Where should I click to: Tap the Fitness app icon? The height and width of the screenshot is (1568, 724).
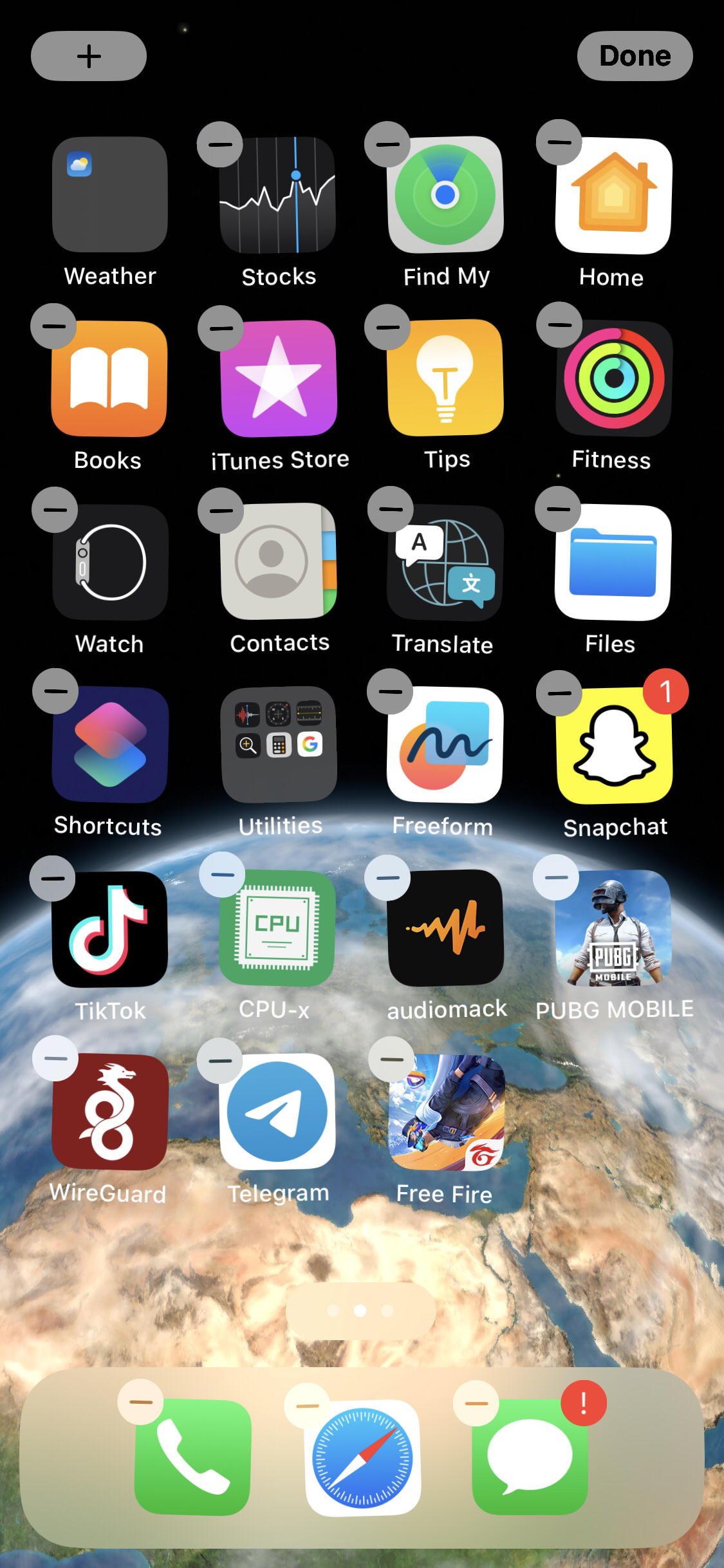coord(613,378)
